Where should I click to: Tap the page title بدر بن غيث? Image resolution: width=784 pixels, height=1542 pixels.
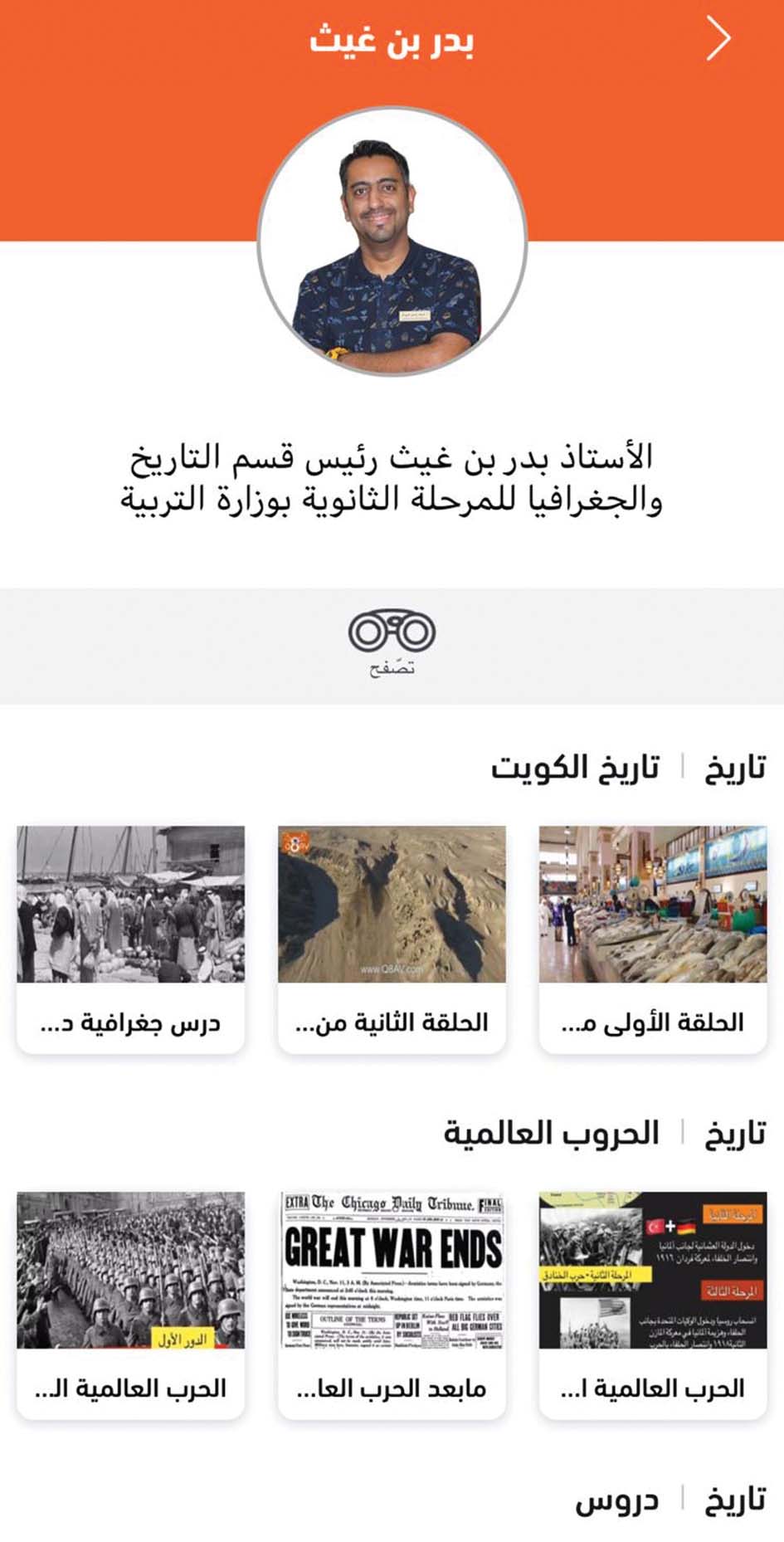[x=392, y=39]
